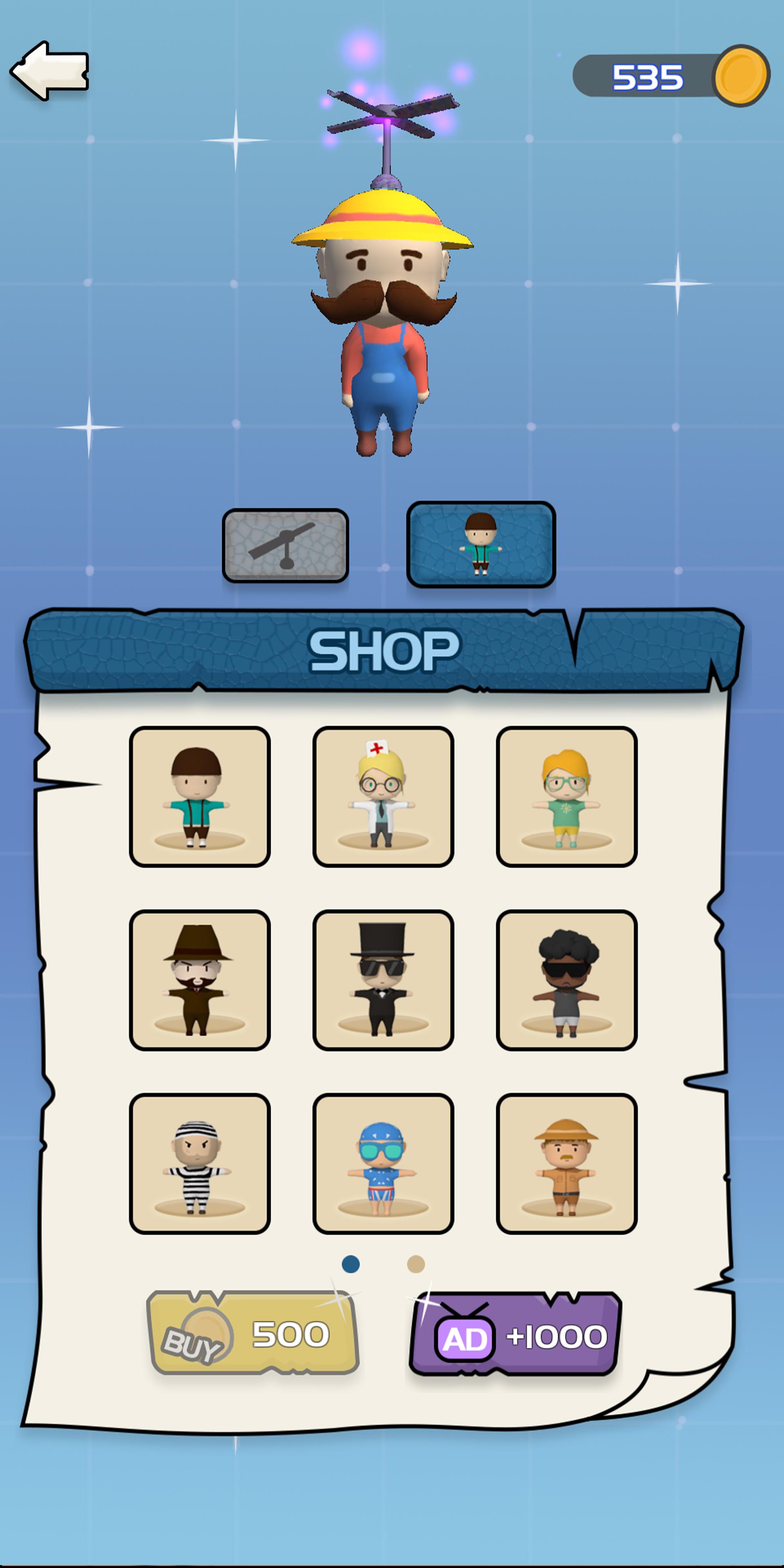Choose the safari explorer skin
The height and width of the screenshot is (1568, 784).
click(566, 1164)
